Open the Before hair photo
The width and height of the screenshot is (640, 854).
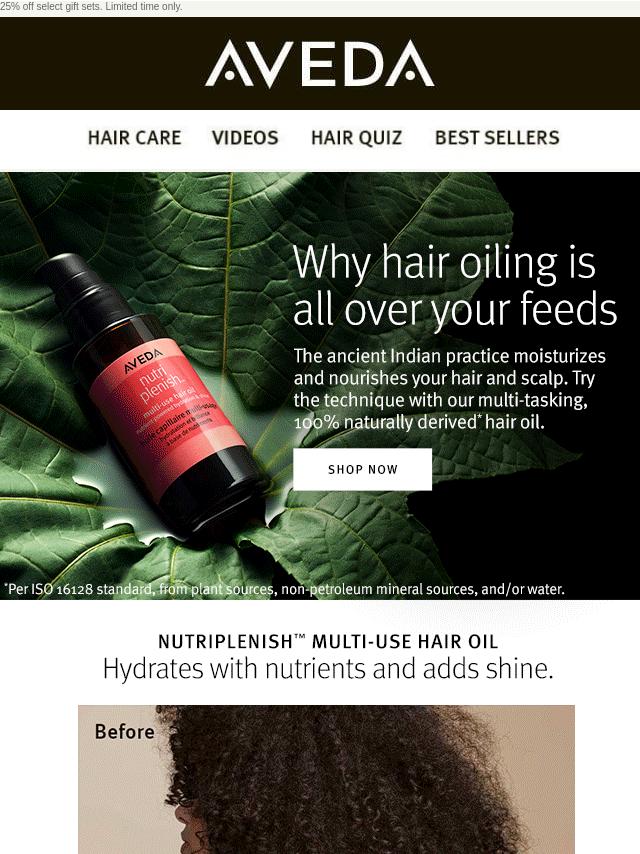pyautogui.click(x=326, y=779)
